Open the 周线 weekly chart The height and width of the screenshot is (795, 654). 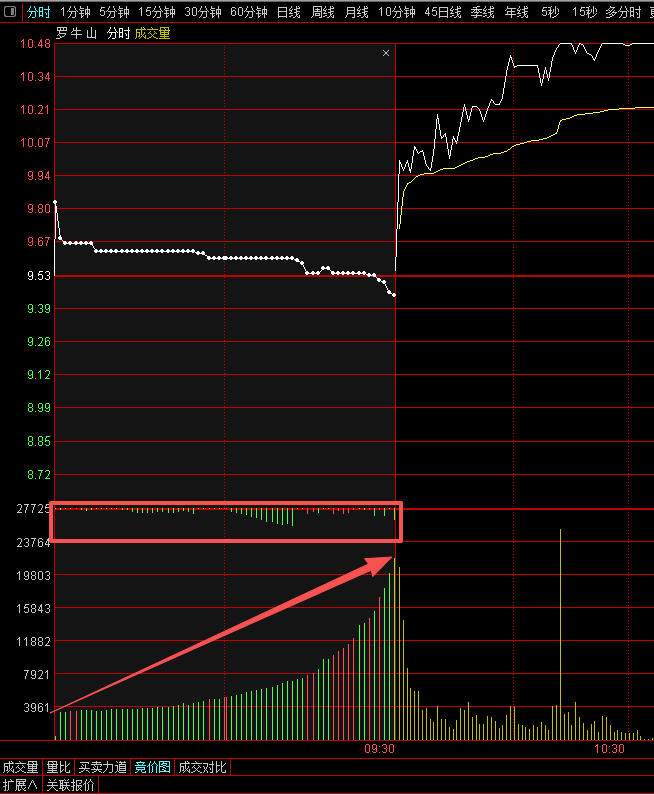click(322, 12)
